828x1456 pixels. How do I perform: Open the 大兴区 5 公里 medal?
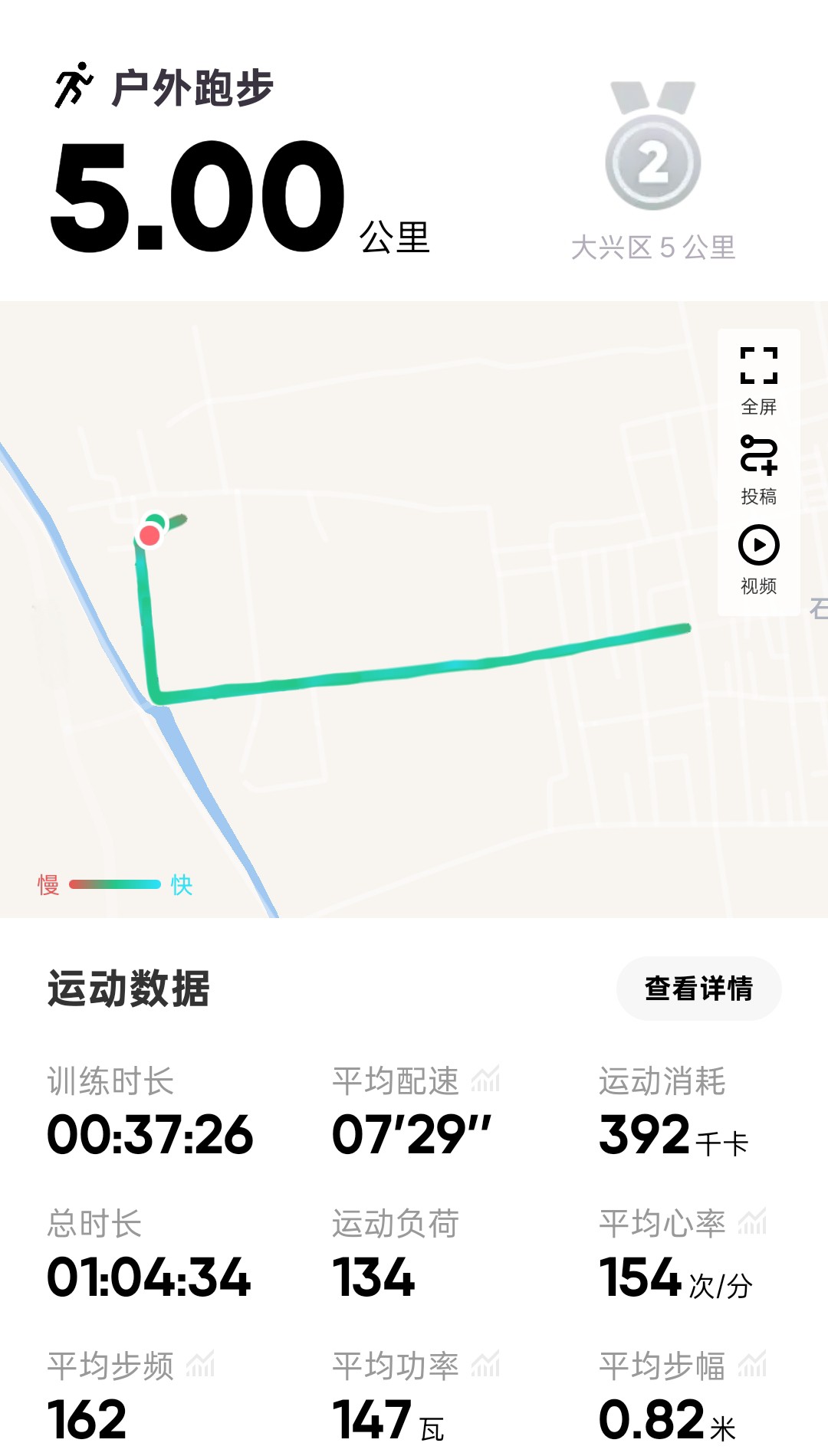point(653,171)
